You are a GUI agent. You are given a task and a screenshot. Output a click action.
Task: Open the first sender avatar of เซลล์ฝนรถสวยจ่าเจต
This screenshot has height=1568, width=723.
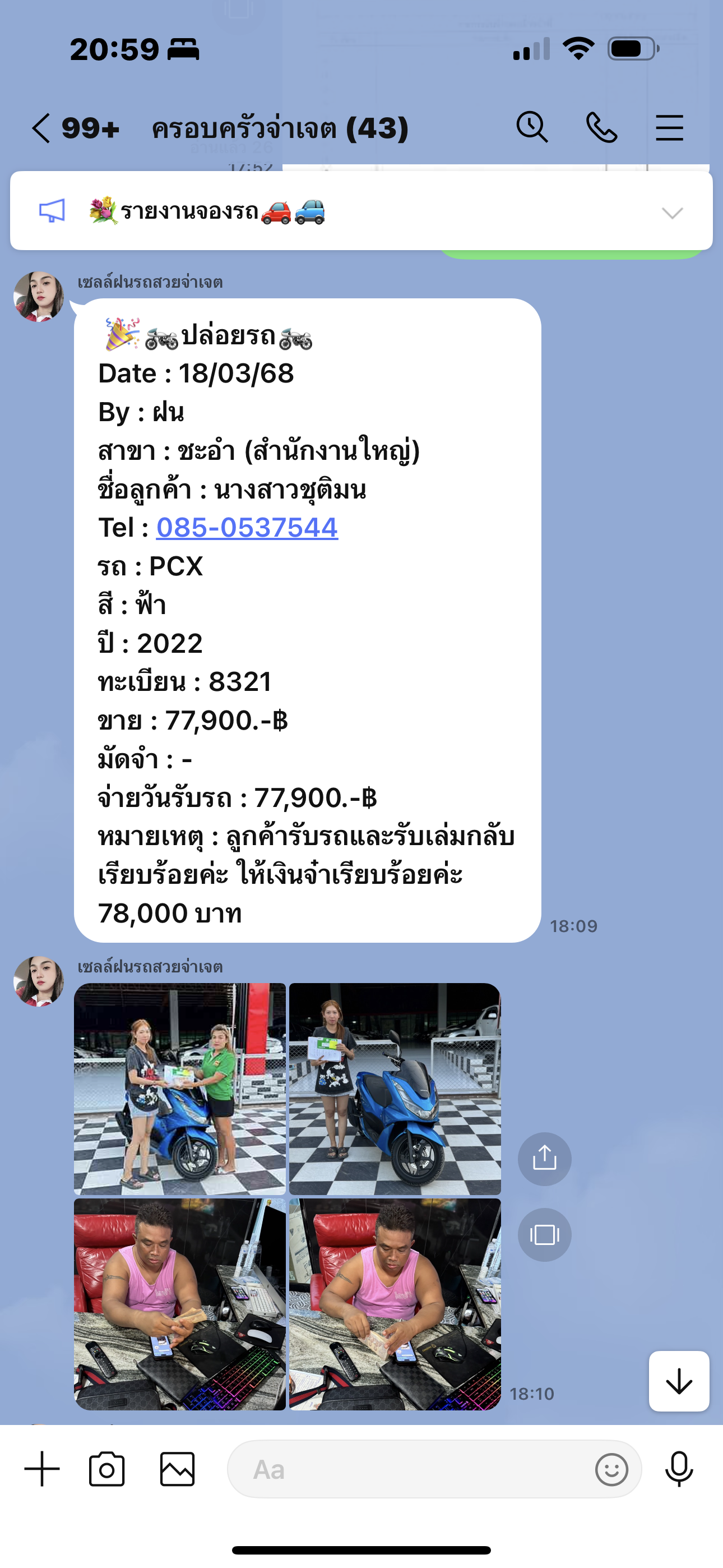coord(39,297)
